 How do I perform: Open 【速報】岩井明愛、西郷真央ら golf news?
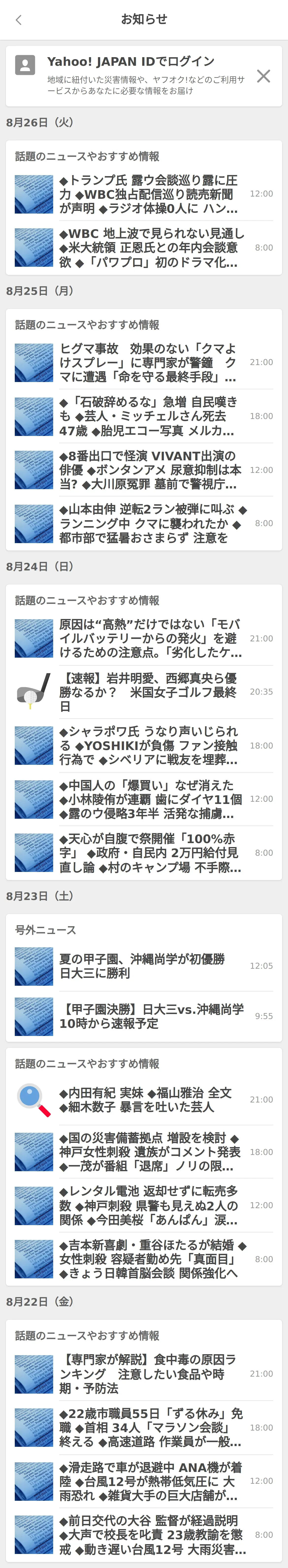[x=149, y=692]
